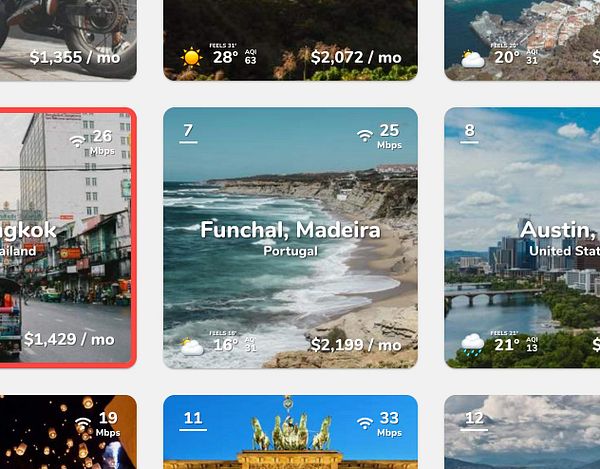Open card number 12
600x469 pixels.
522,432
